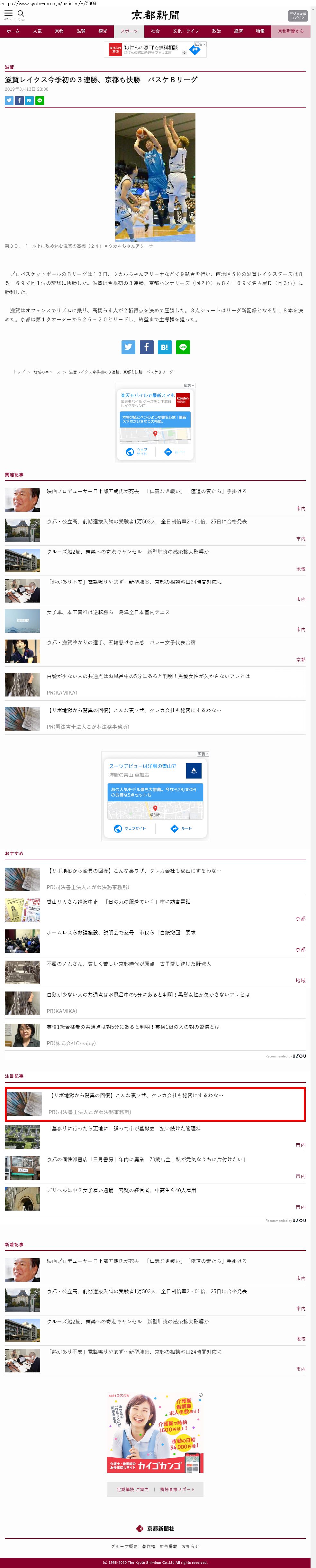Switch to the スポーツ tab
The height and width of the screenshot is (1568, 316).
129,31
